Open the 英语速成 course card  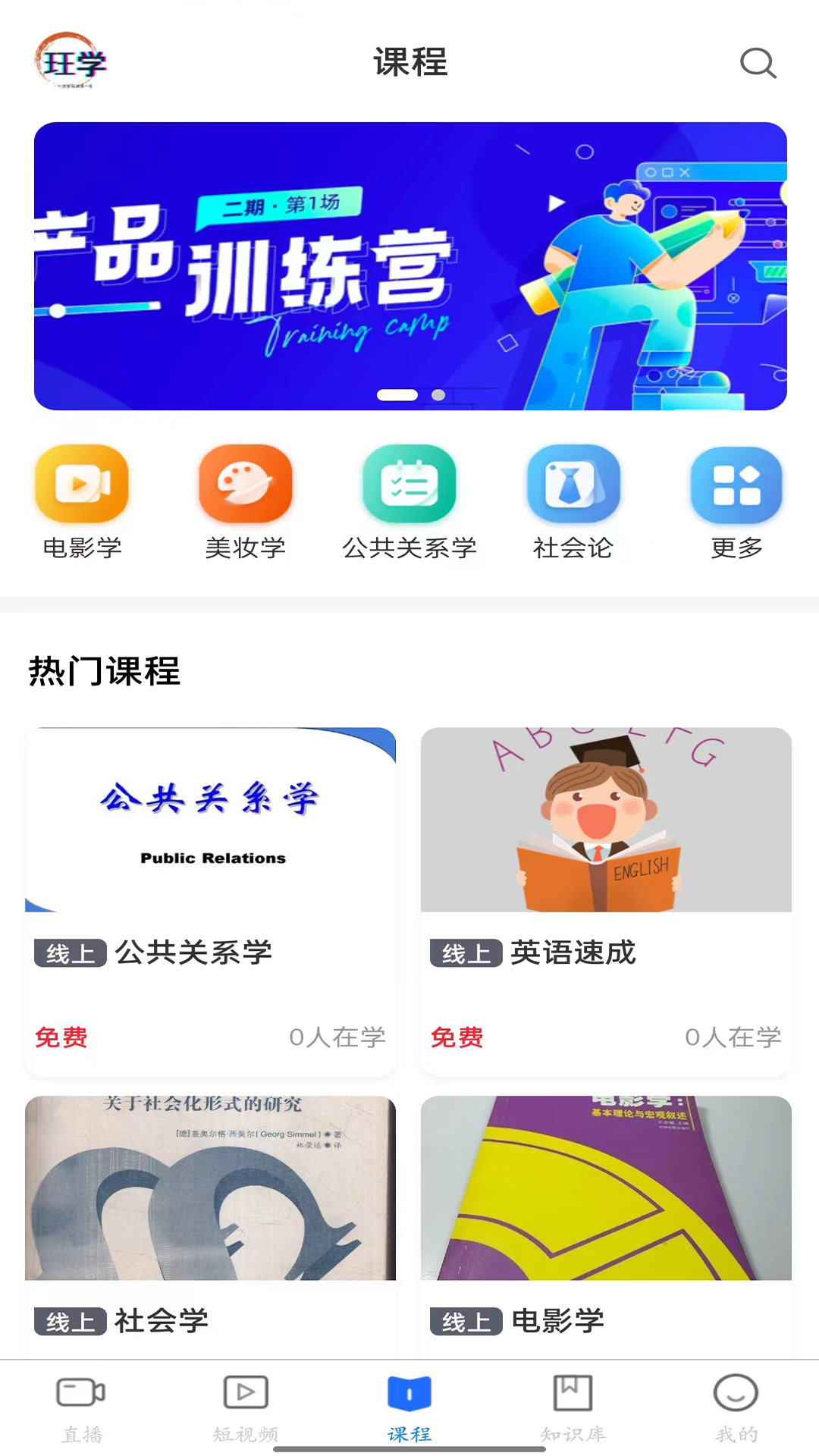tap(606, 901)
